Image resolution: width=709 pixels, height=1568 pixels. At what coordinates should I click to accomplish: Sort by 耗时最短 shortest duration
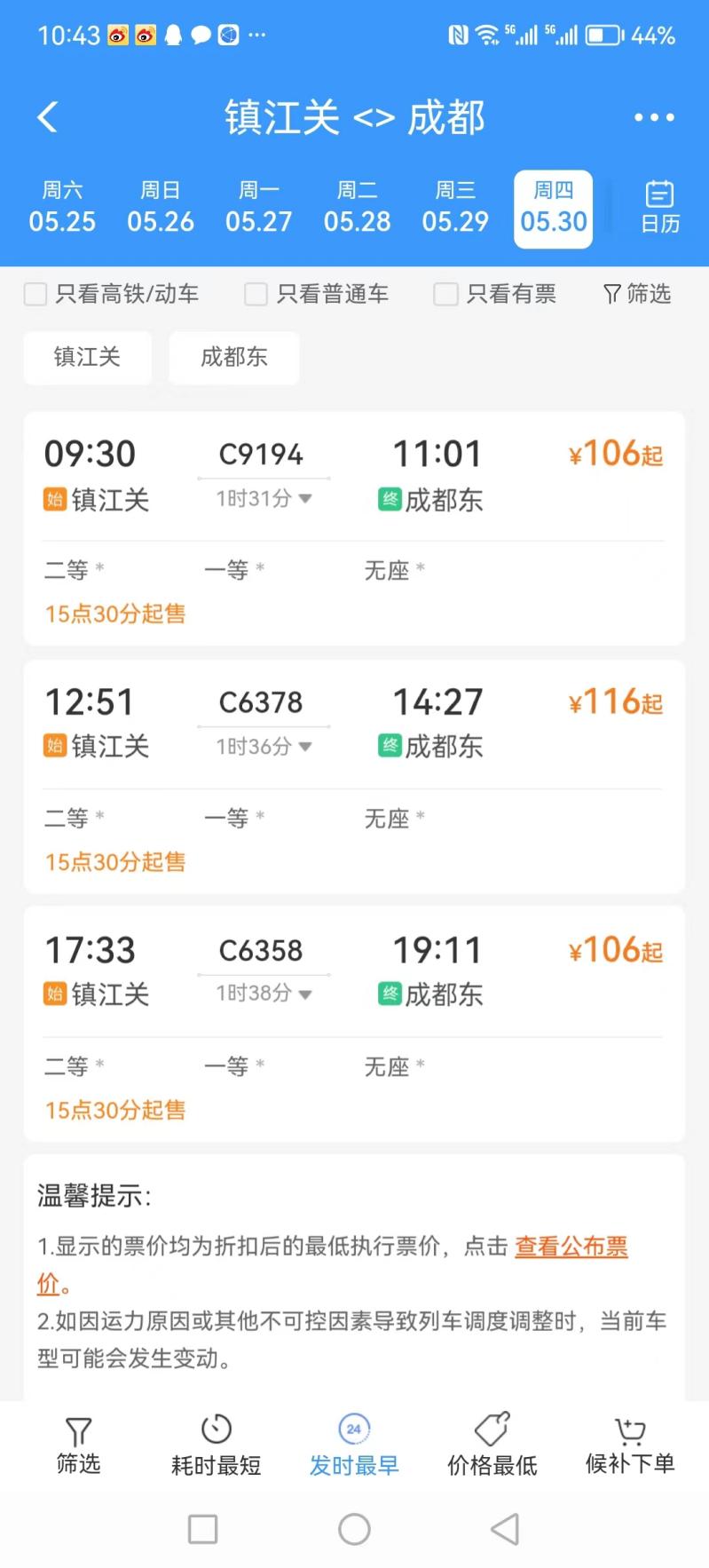217,1445
